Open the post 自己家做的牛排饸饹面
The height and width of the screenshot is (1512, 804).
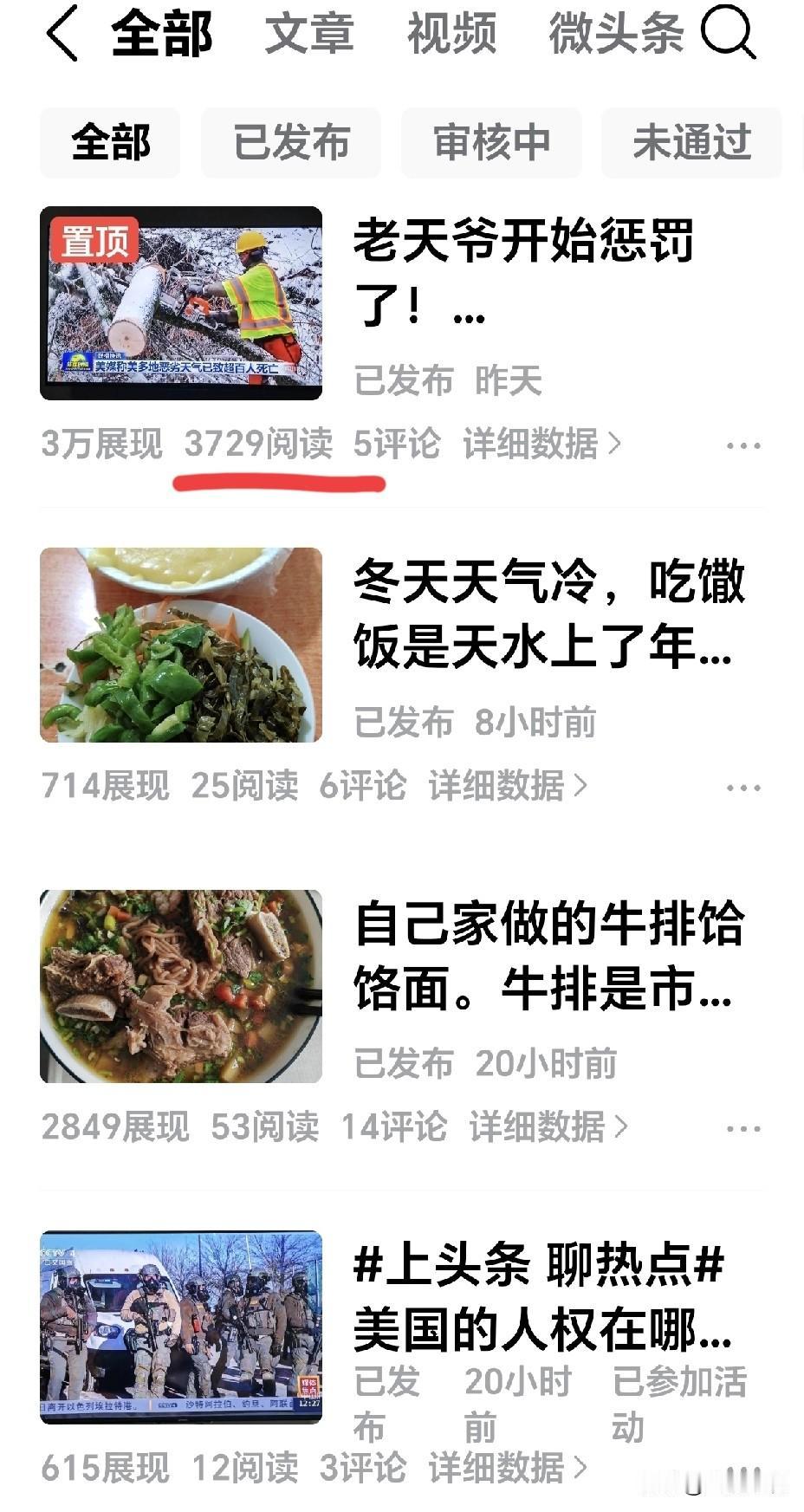548,955
